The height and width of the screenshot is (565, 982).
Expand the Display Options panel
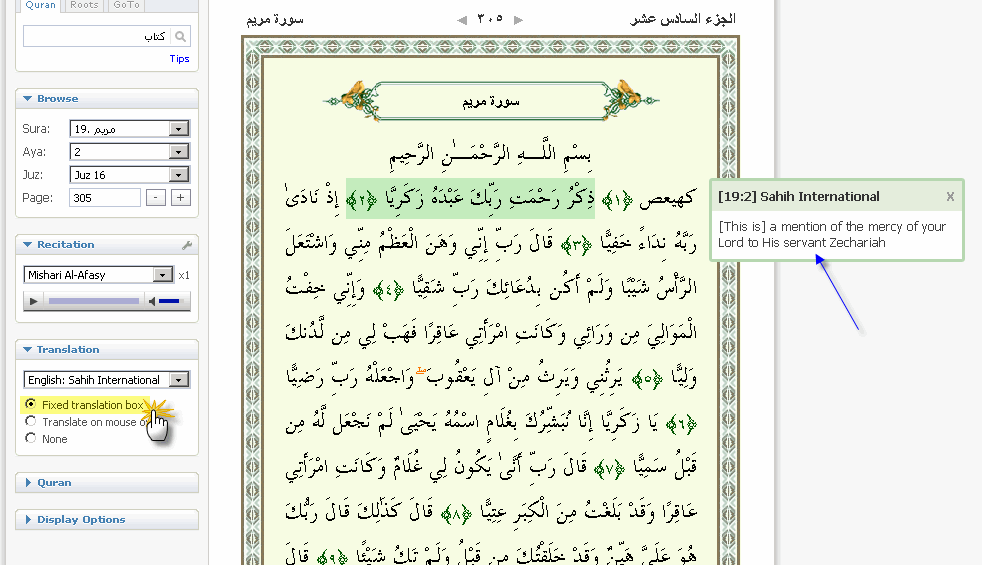80,520
